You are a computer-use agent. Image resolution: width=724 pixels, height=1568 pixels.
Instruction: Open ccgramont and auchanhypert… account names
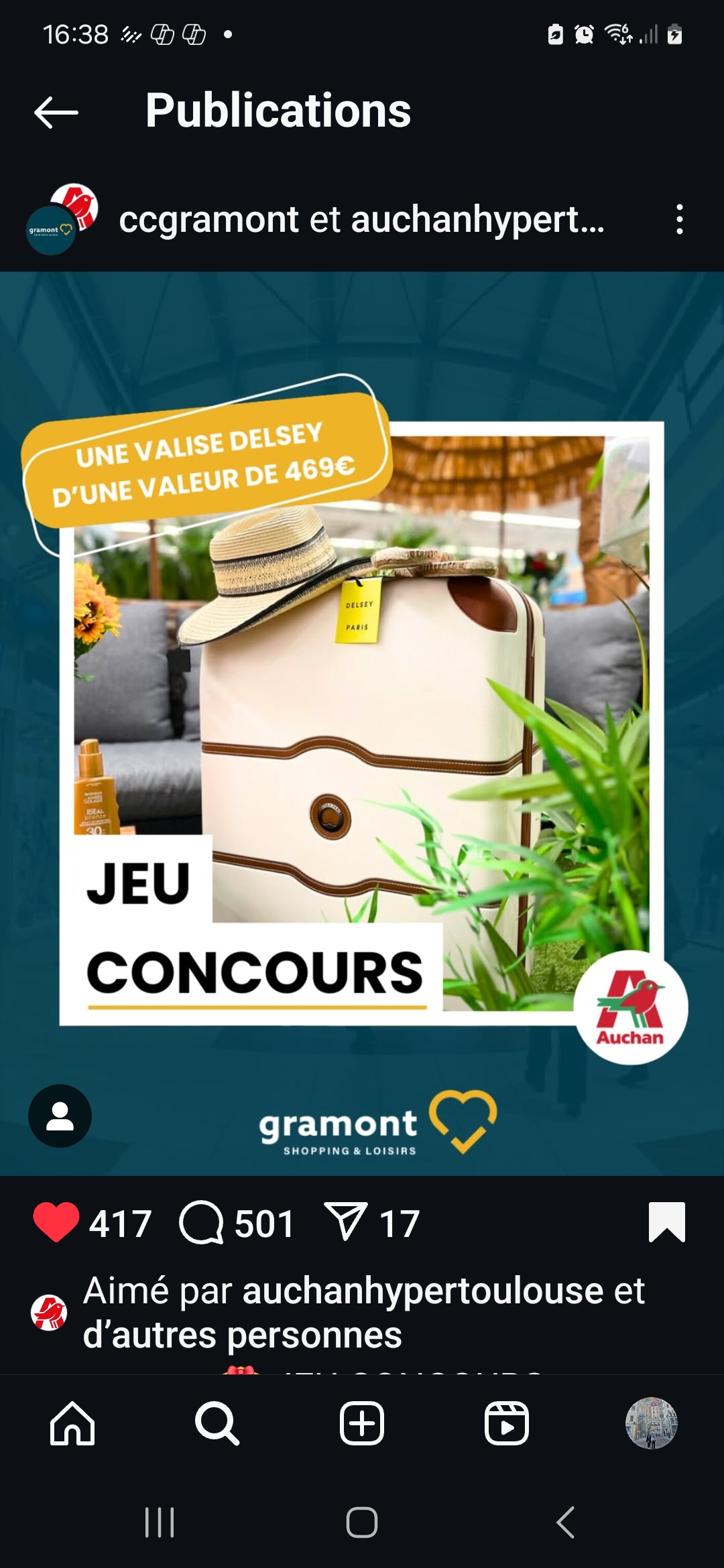[361, 219]
